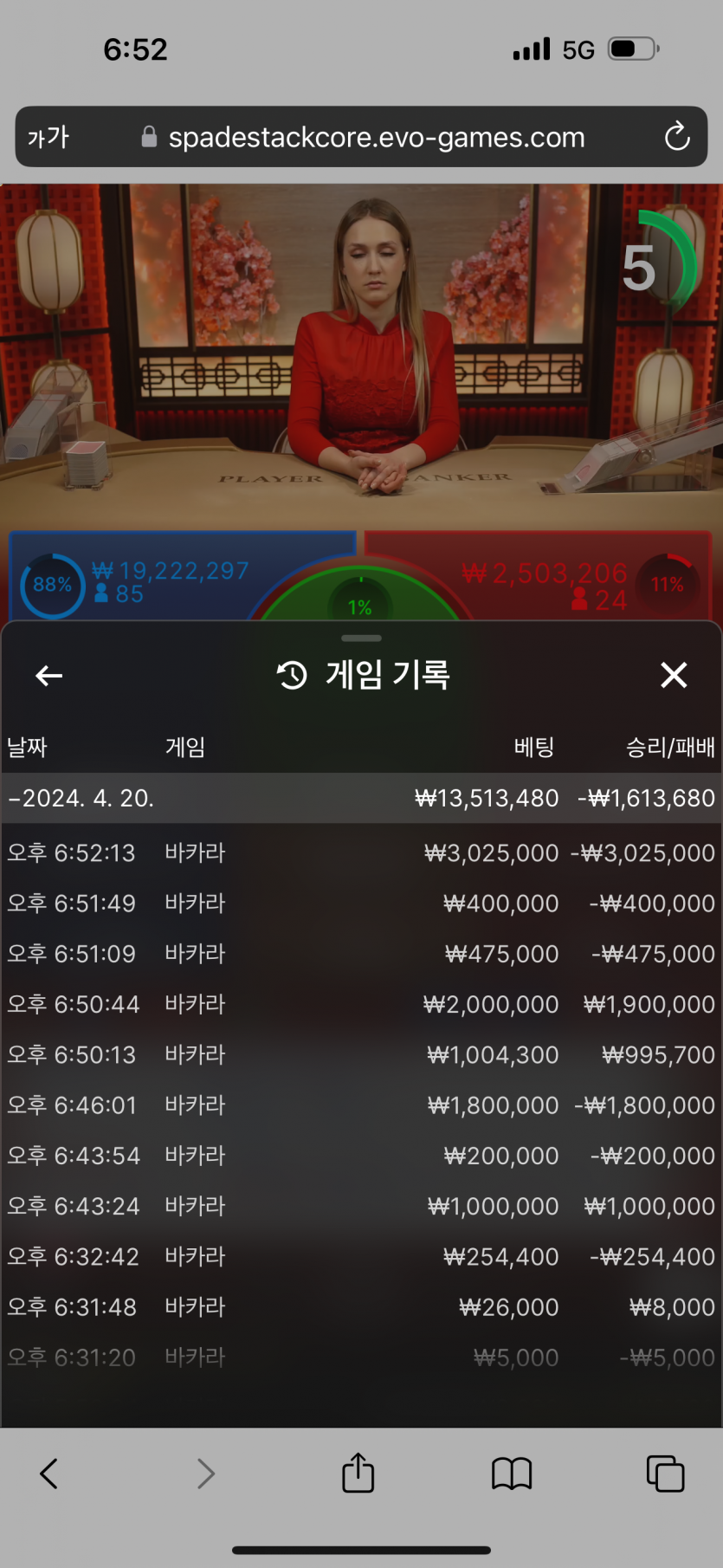Open the 오후 6:46:01 바카라 record
The image size is (723, 1568).
(361, 1105)
